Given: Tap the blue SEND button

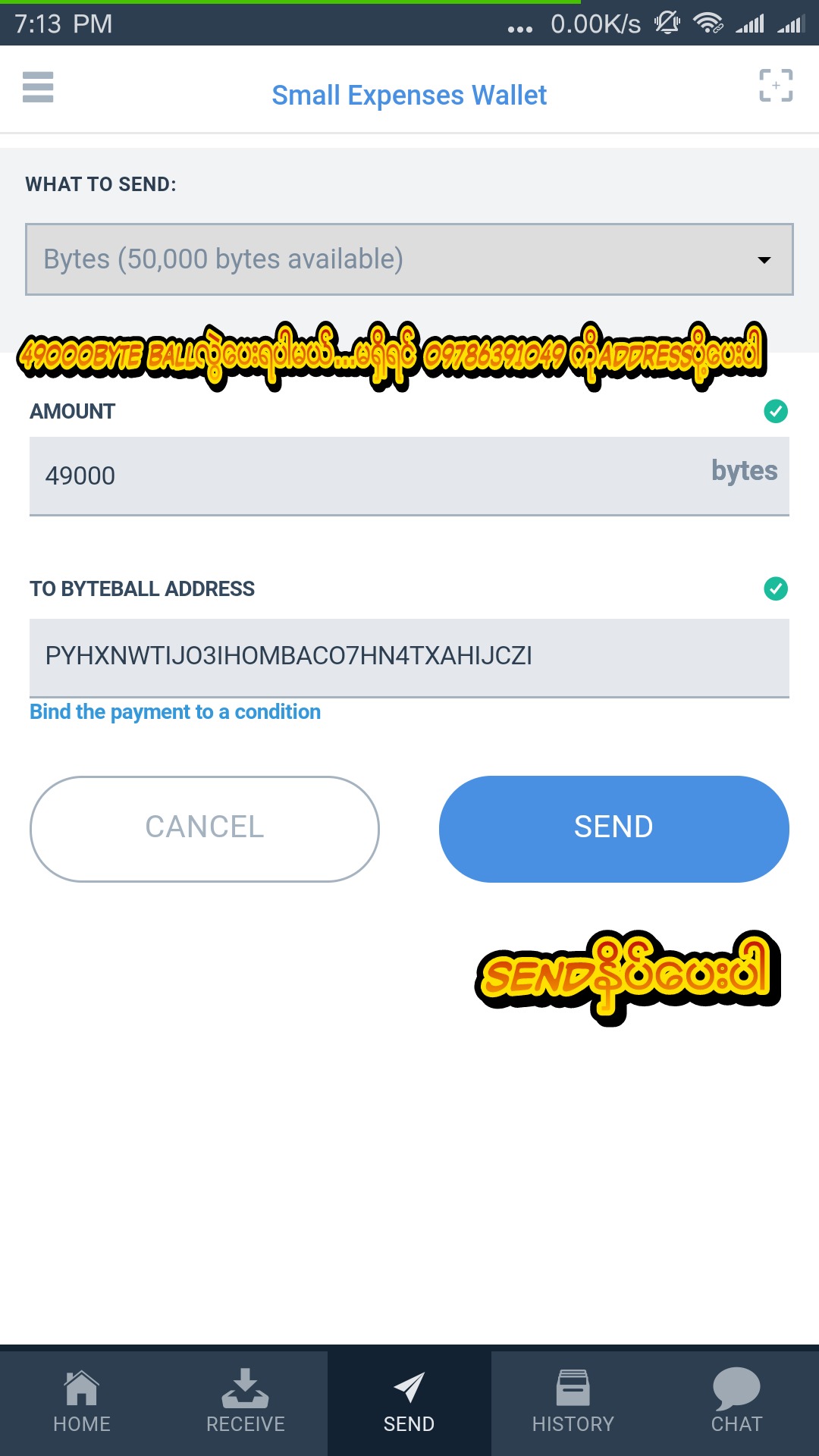Looking at the screenshot, I should (614, 828).
